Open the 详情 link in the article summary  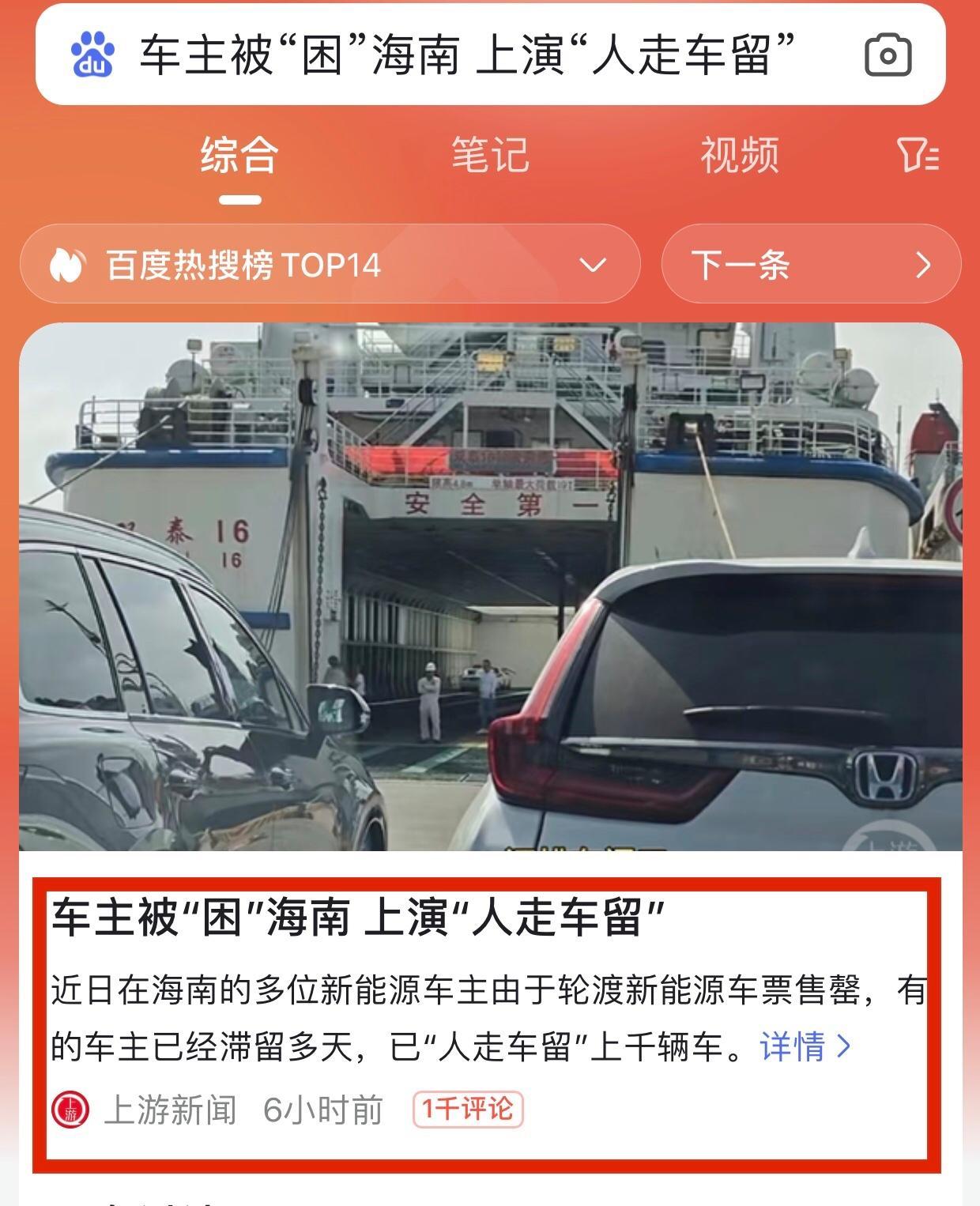pyautogui.click(x=805, y=1047)
